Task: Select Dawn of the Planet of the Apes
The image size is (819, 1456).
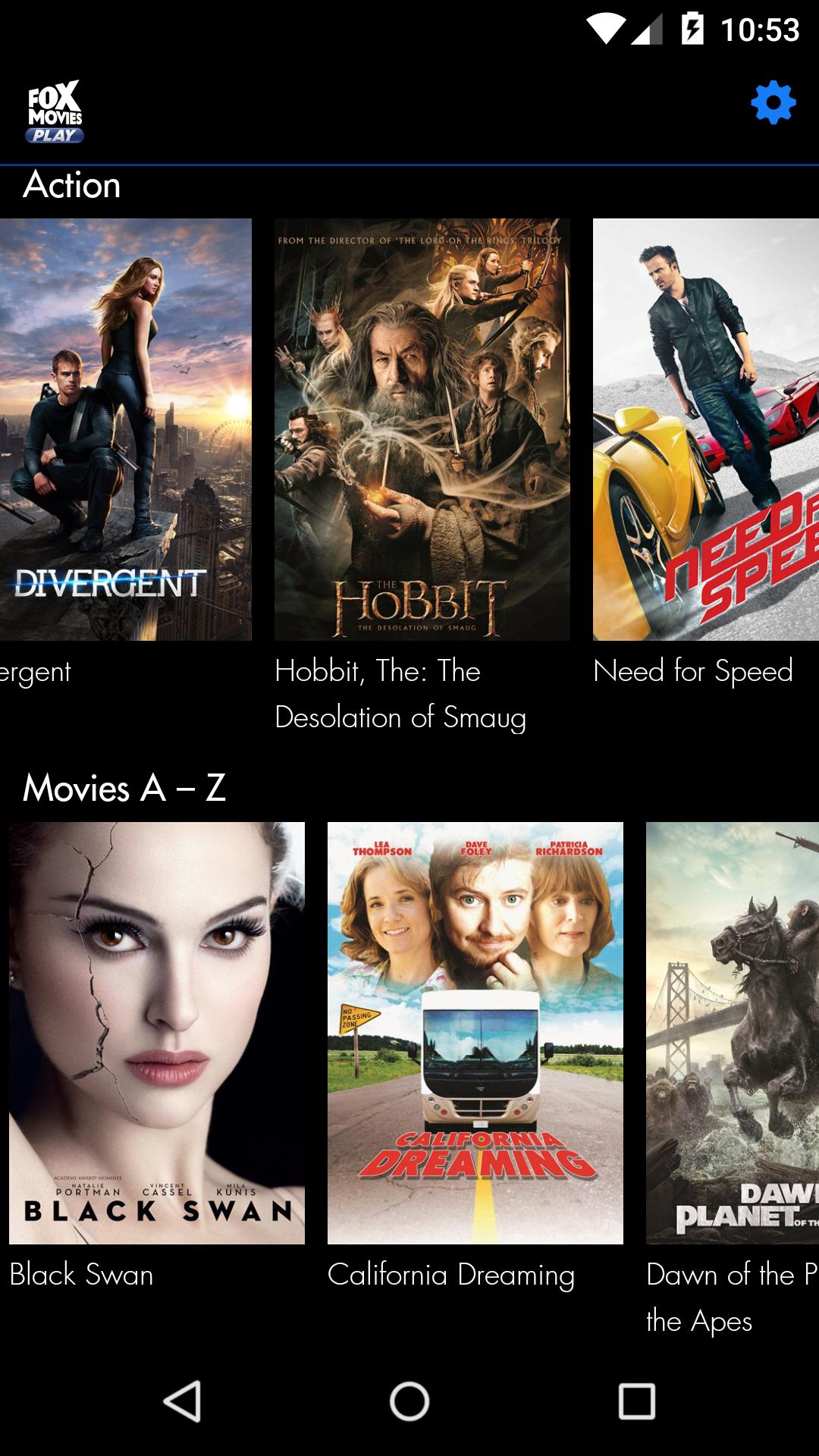Action: pos(732,1033)
